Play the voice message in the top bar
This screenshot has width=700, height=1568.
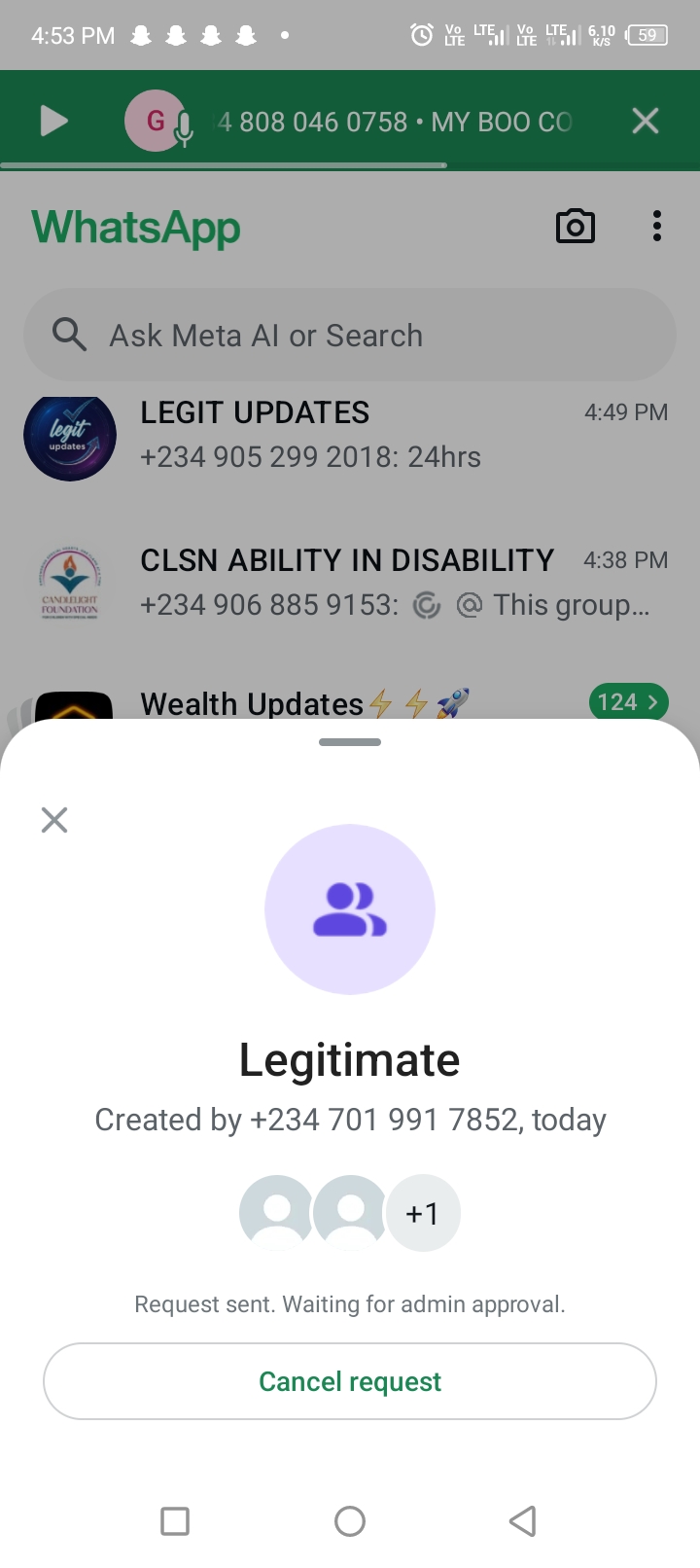(x=53, y=122)
